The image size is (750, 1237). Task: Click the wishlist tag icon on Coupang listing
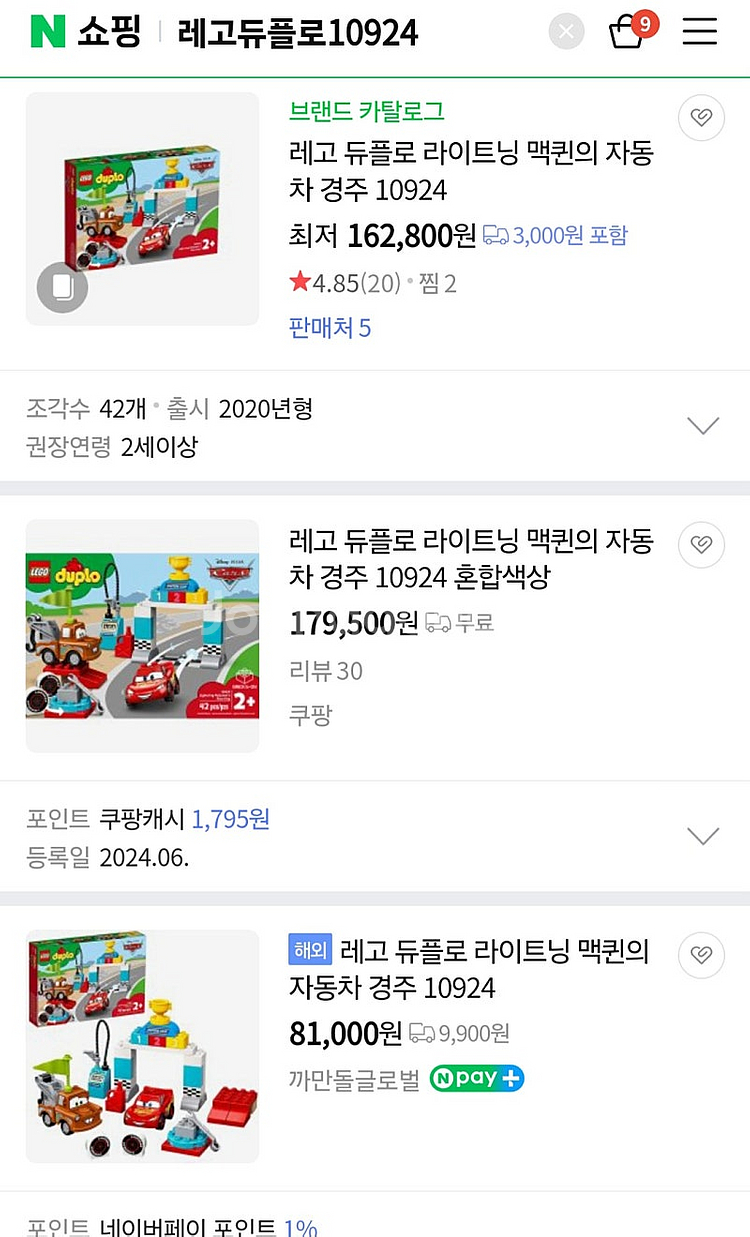click(x=701, y=545)
